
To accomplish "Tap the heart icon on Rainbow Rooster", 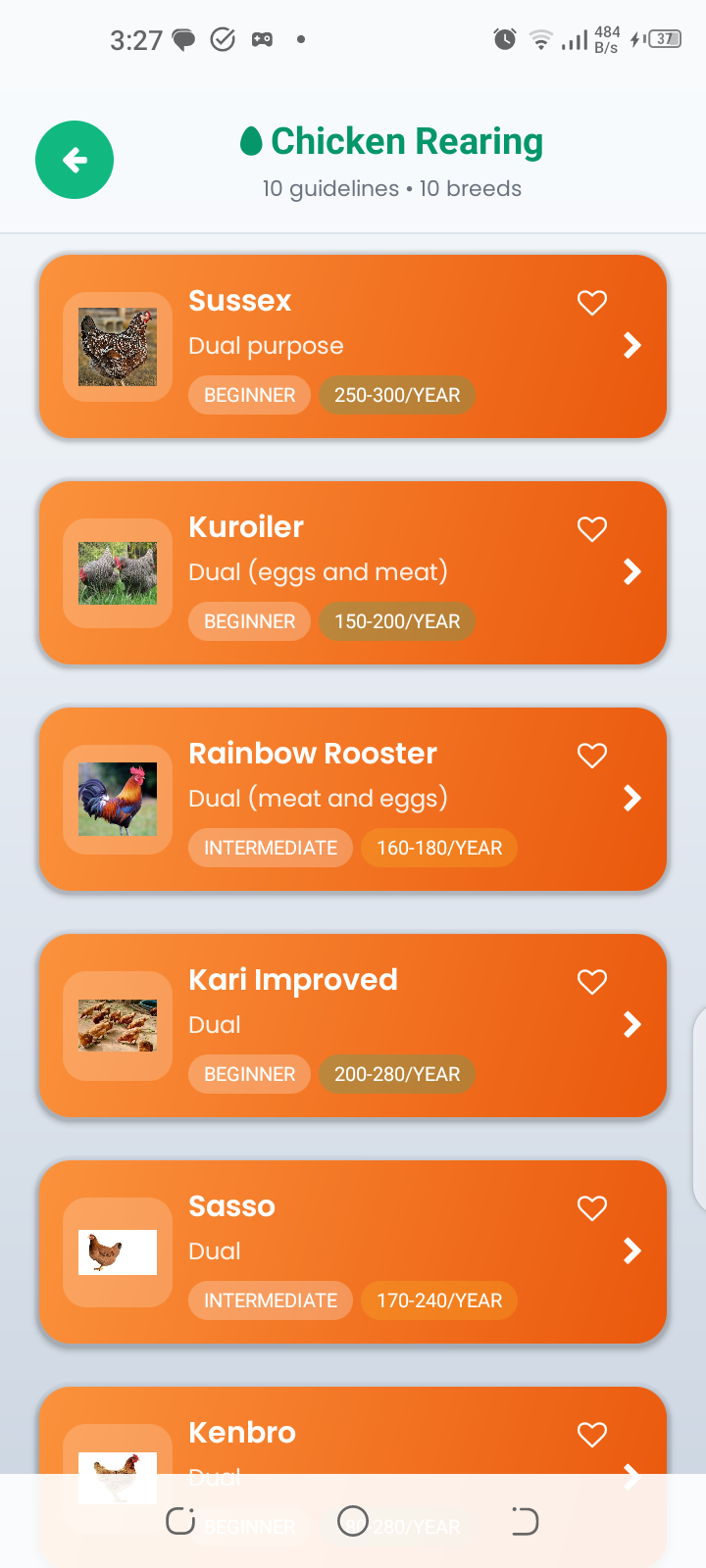I will tap(591, 756).
